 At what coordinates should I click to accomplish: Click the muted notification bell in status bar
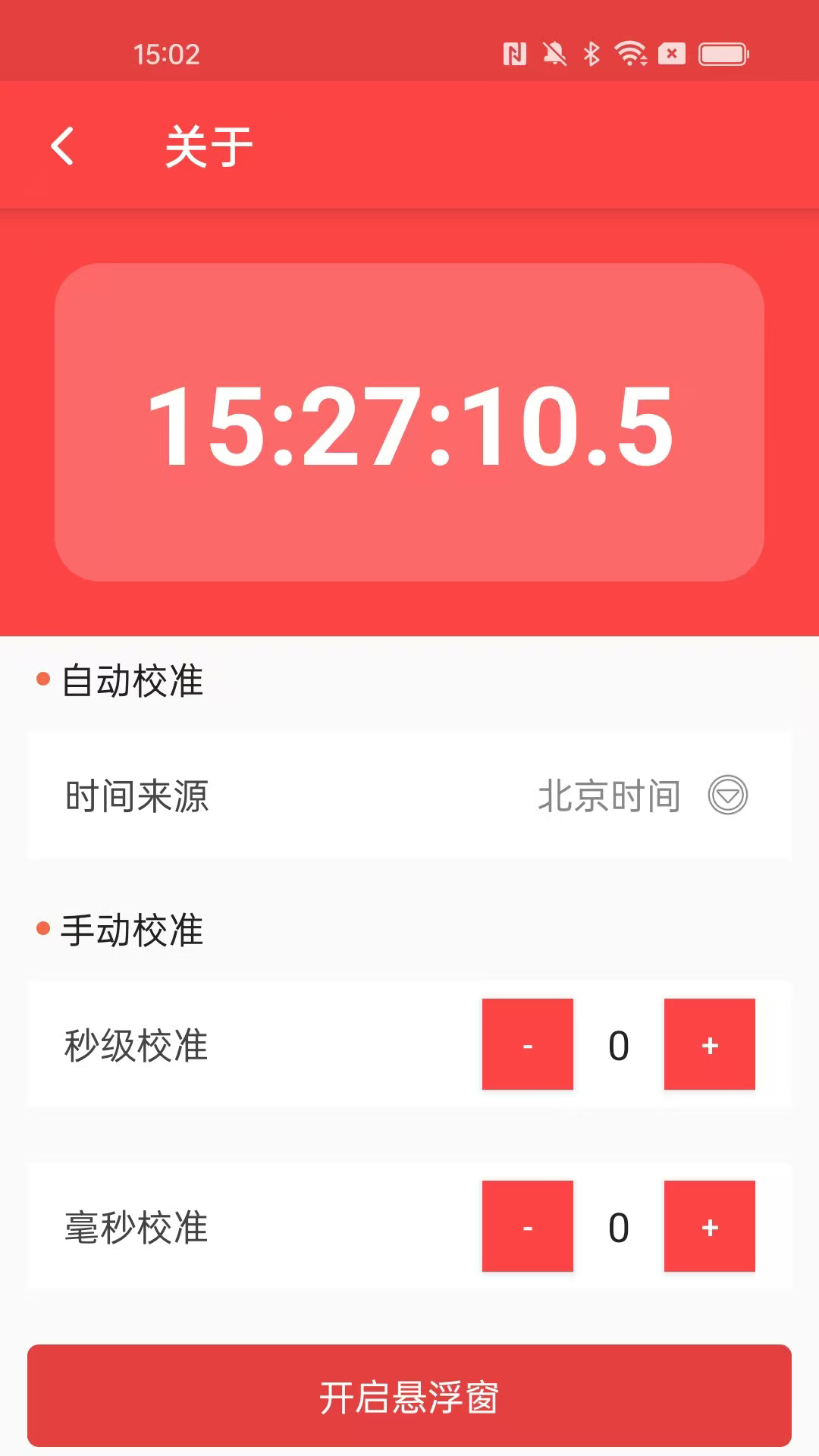(556, 54)
